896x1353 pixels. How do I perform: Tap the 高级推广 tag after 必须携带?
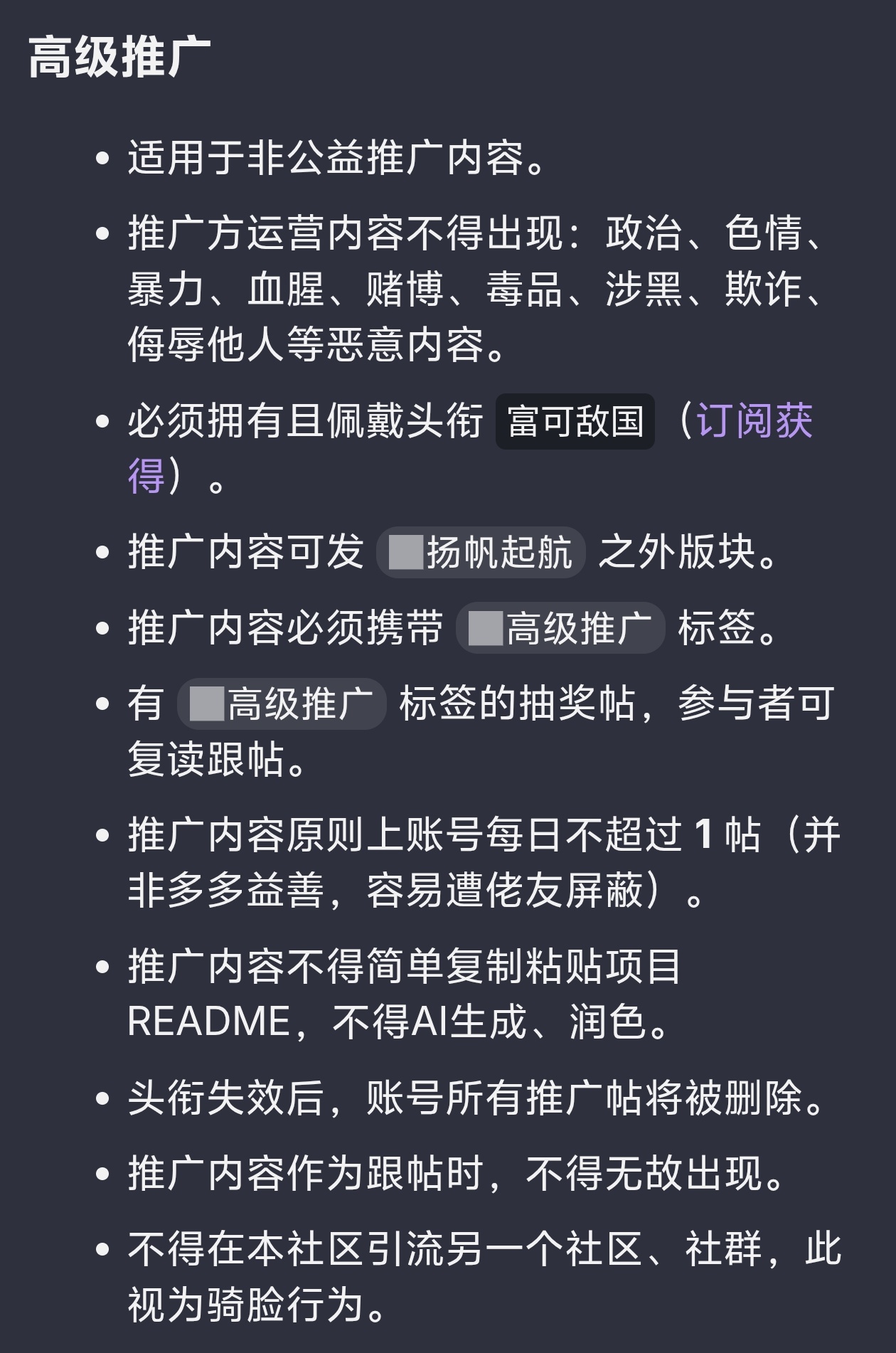(560, 628)
